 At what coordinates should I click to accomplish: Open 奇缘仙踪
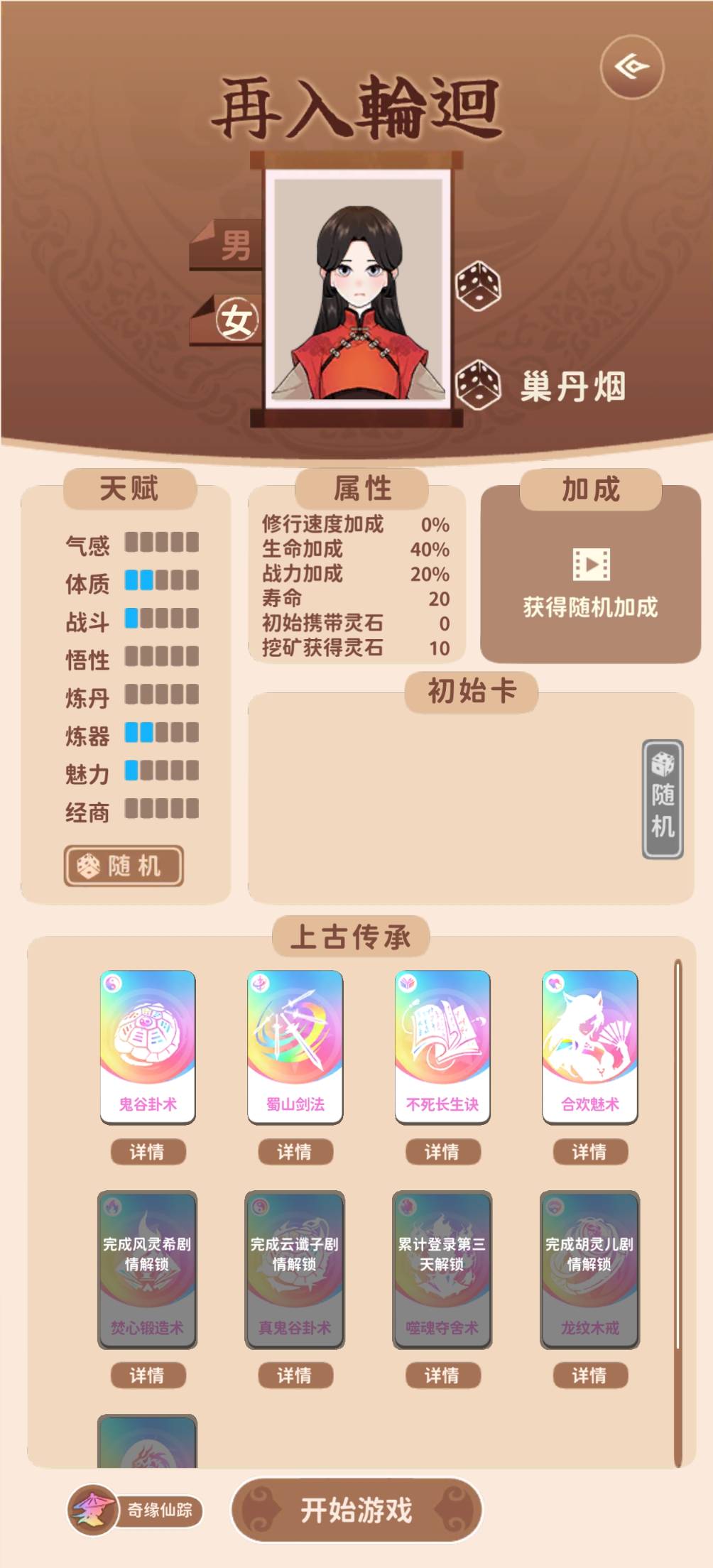pyautogui.click(x=136, y=1510)
